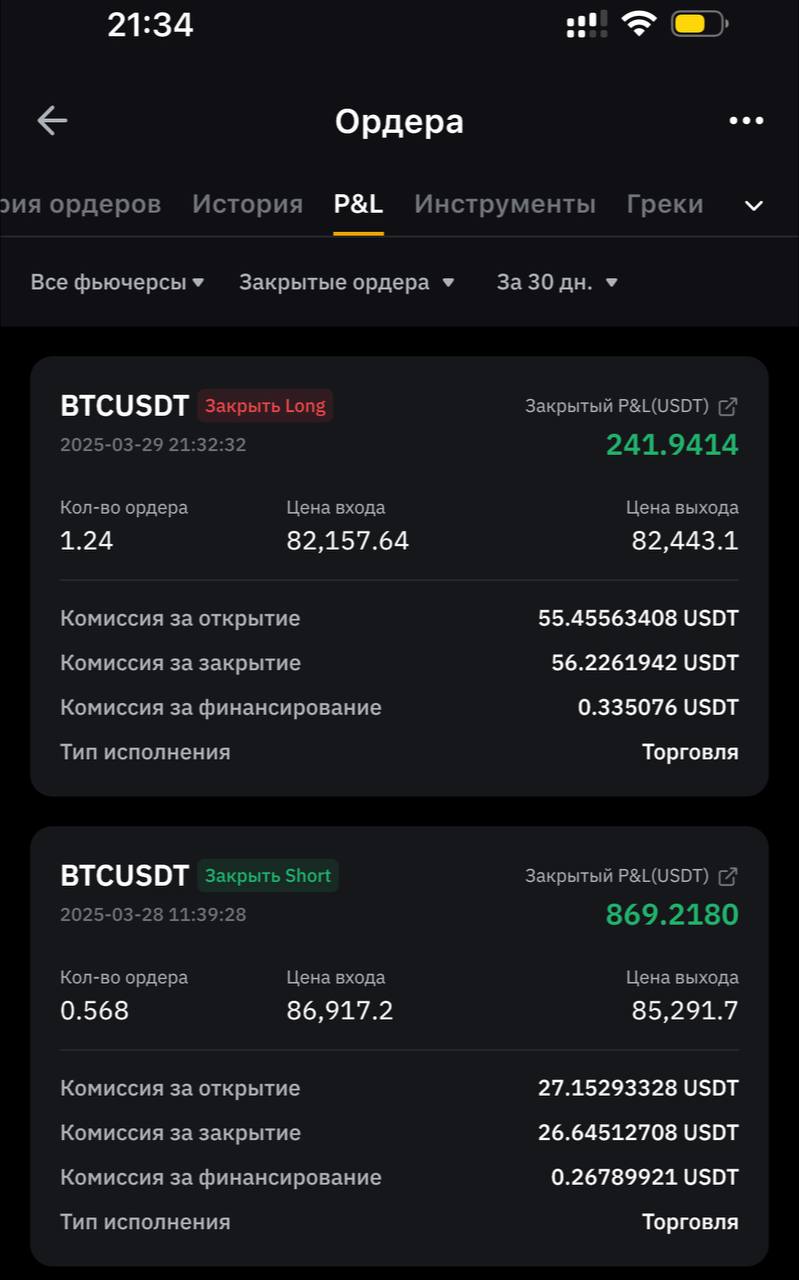Expand the tab bar with the down chevron
799x1280 pixels.
[x=753, y=205]
